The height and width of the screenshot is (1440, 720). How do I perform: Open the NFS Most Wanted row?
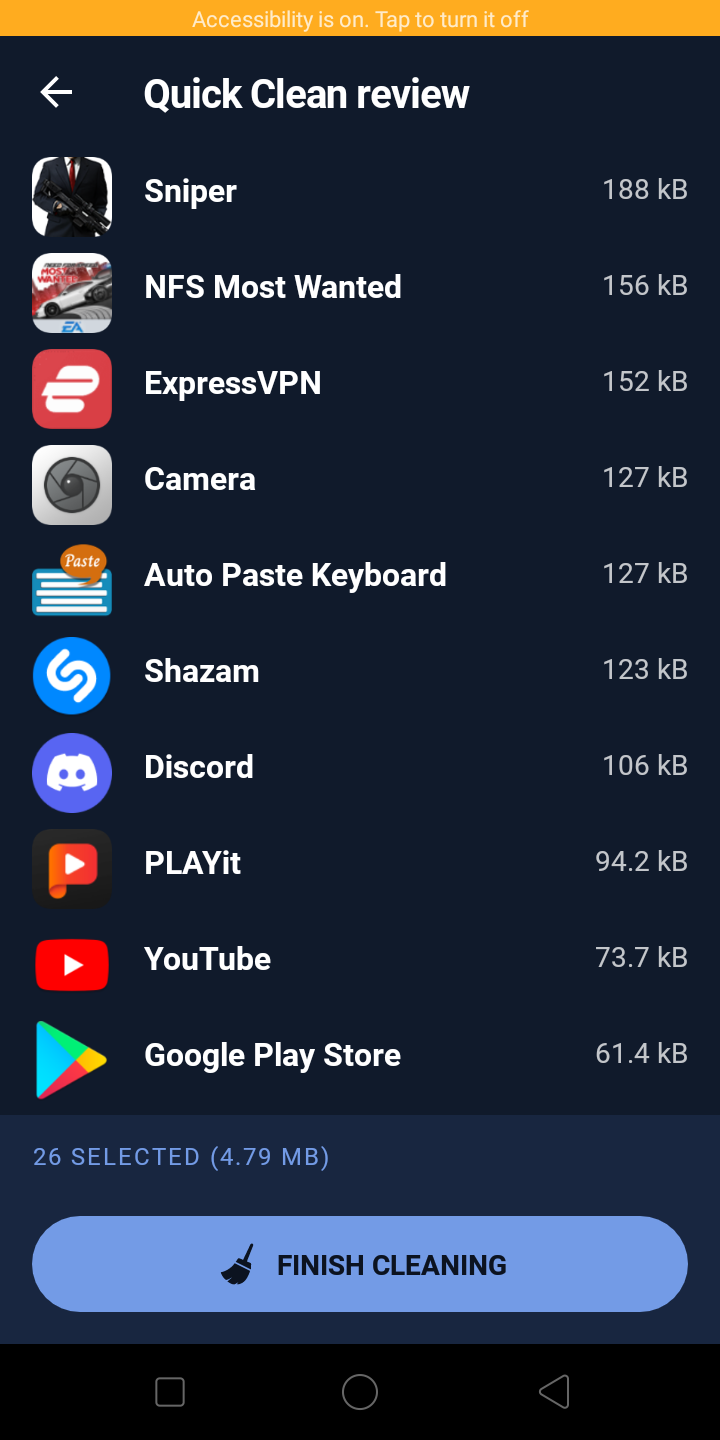(360, 288)
